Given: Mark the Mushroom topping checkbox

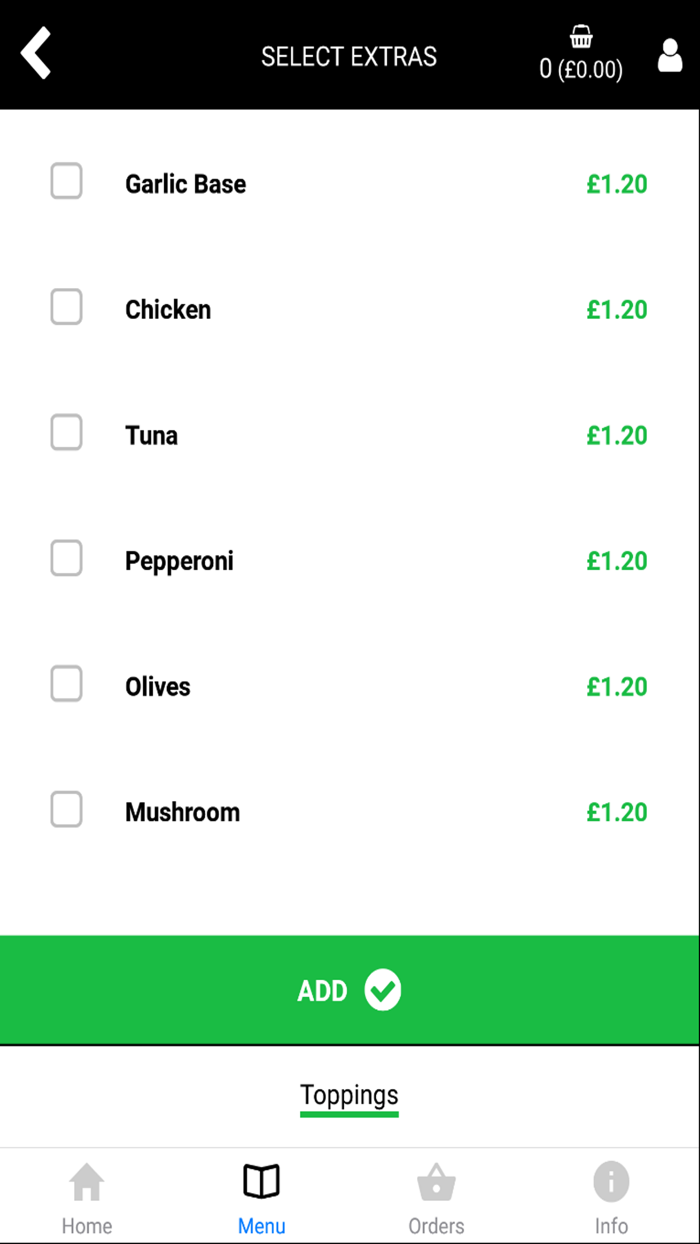Looking at the screenshot, I should point(67,810).
